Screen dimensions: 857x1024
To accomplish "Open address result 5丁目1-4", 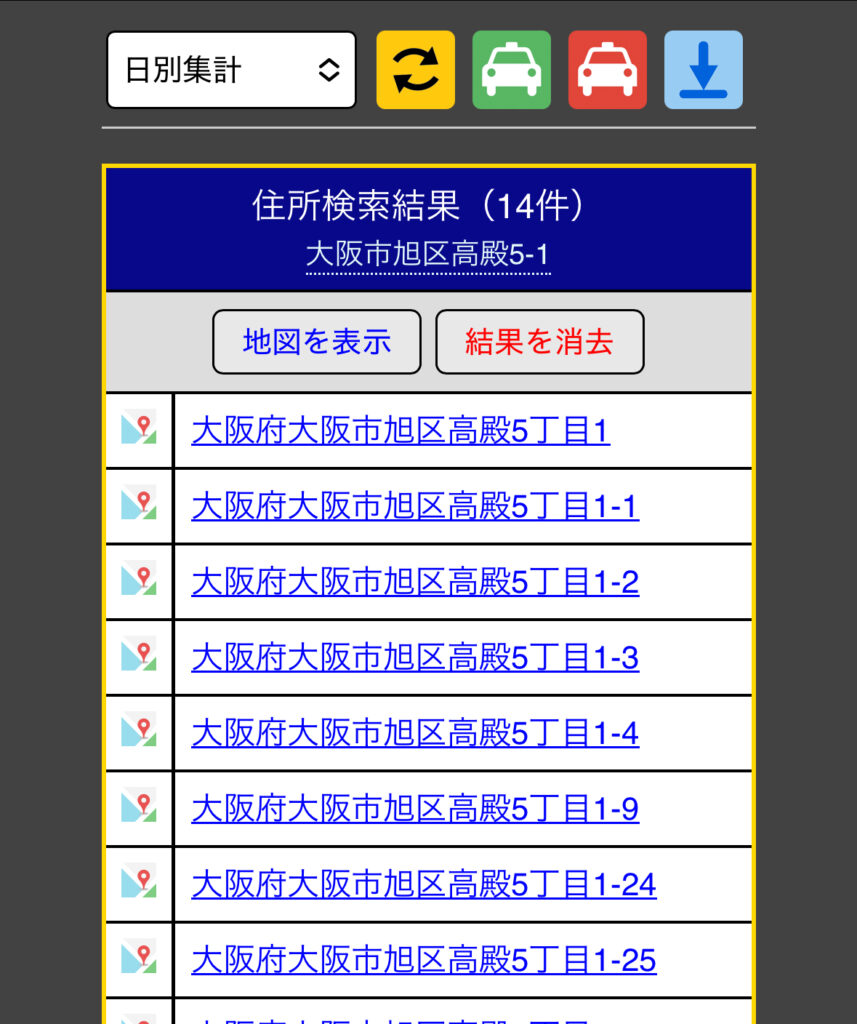I will pyautogui.click(x=414, y=734).
